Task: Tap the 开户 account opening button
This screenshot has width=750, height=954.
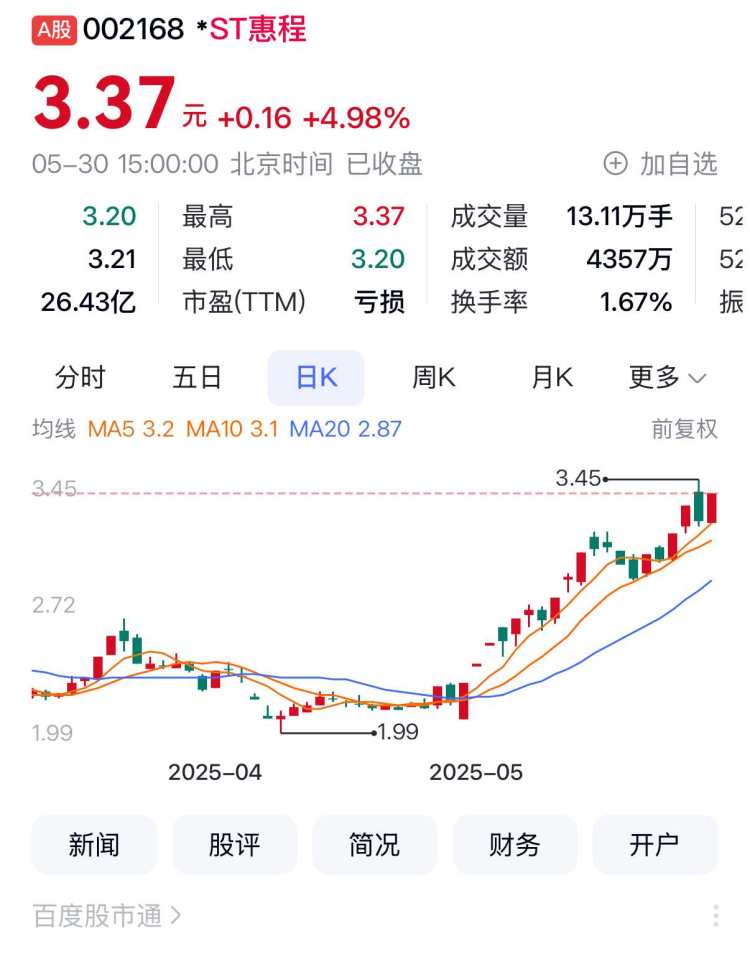Action: pyautogui.click(x=655, y=845)
